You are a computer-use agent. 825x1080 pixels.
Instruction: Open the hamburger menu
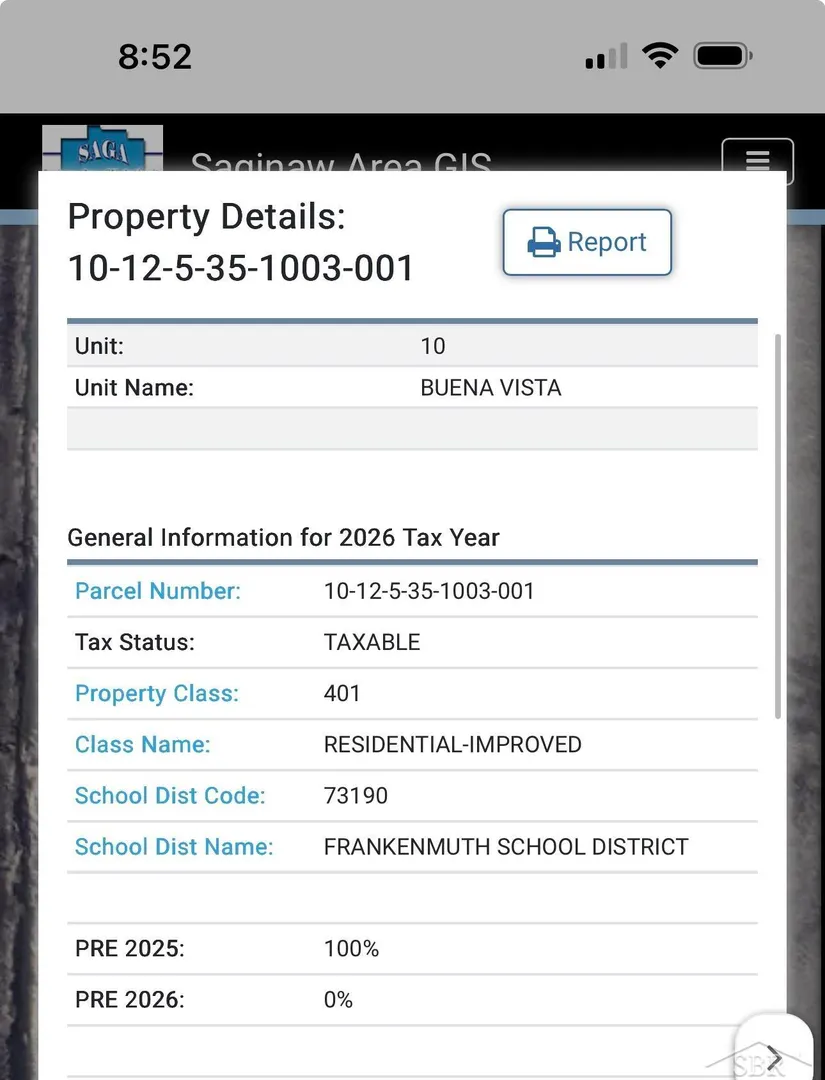(x=758, y=161)
